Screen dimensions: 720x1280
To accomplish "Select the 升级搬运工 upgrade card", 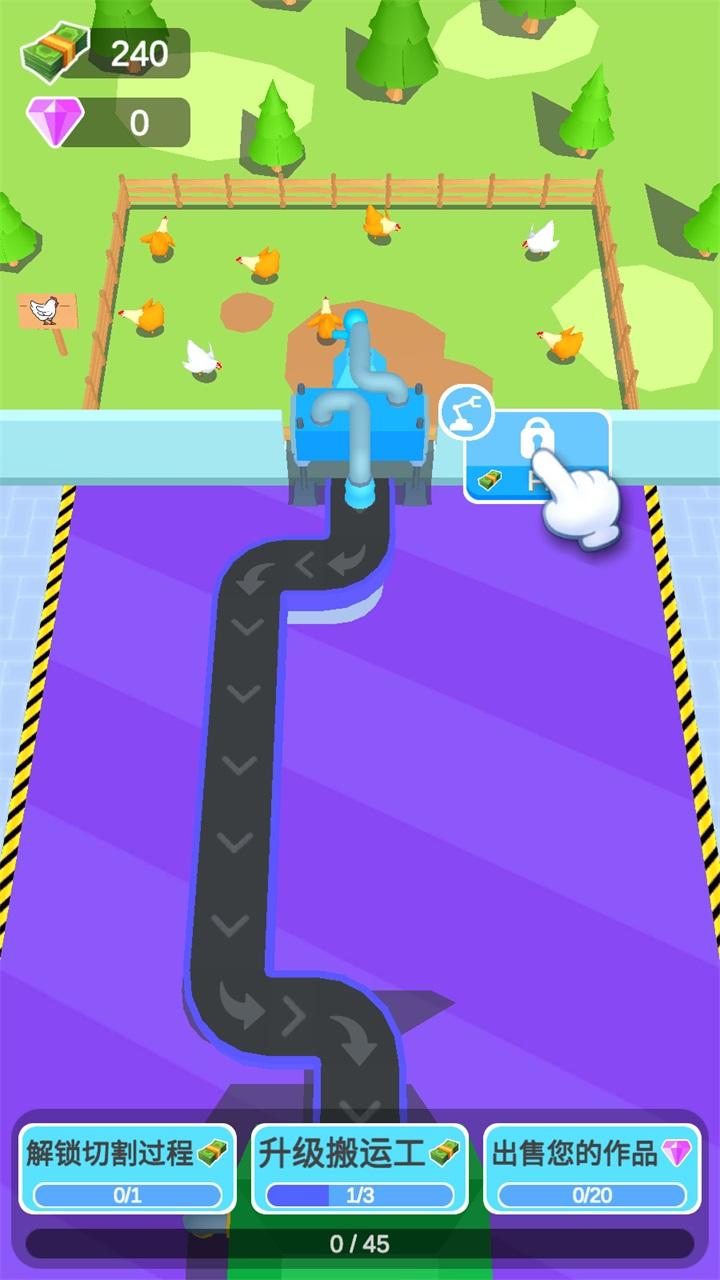I will 360,1168.
